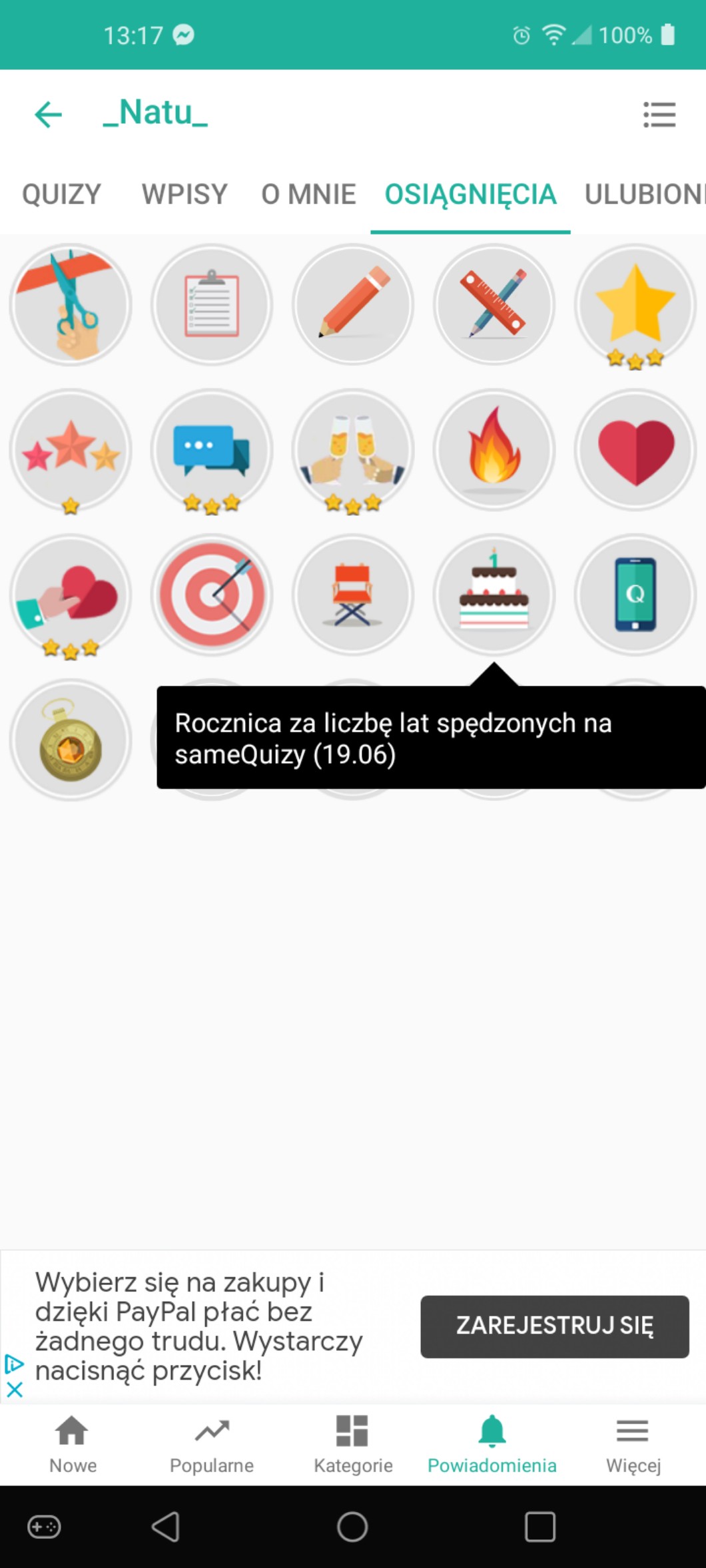
Task: Select the clipboard achievement badge
Action: tap(212, 305)
